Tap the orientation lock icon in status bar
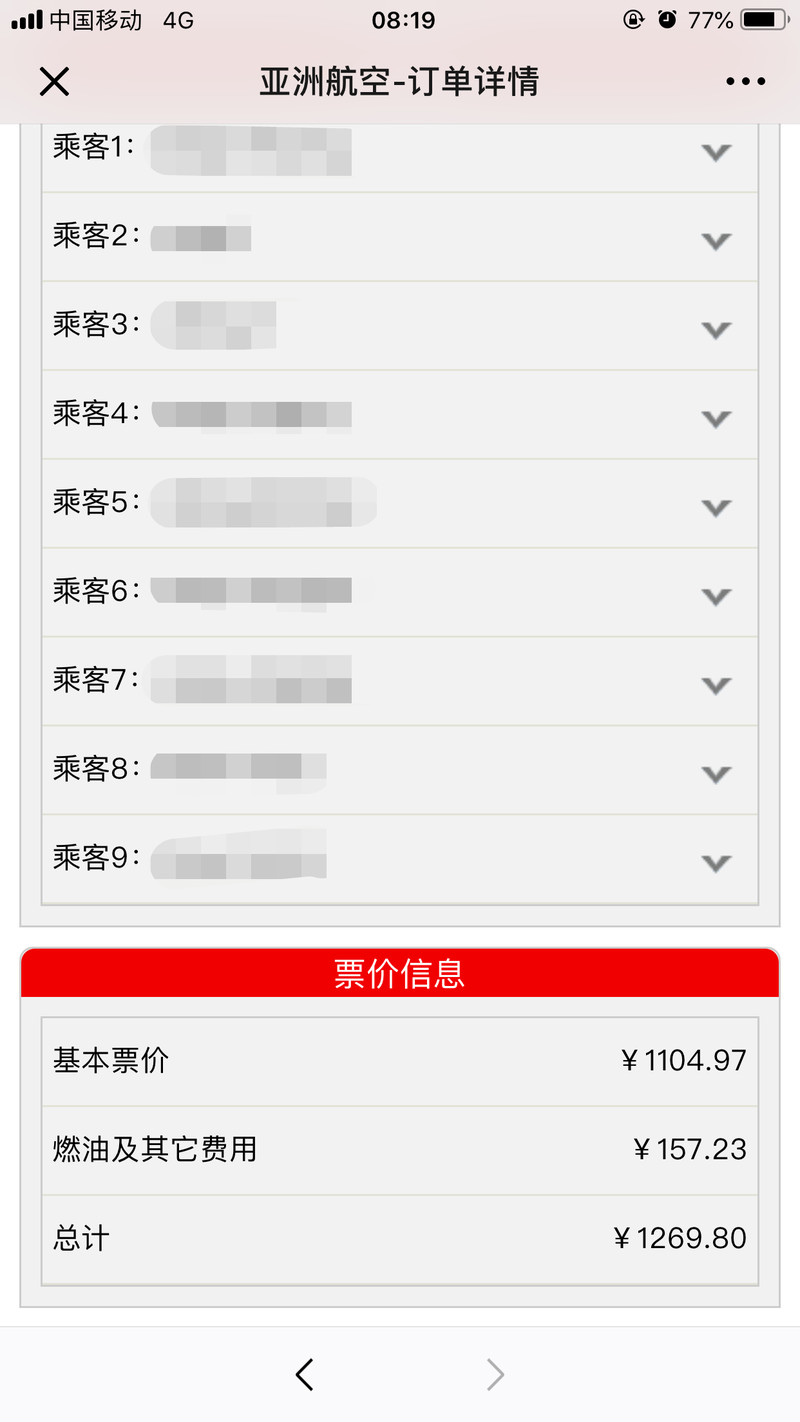This screenshot has width=800, height=1422. [x=633, y=17]
